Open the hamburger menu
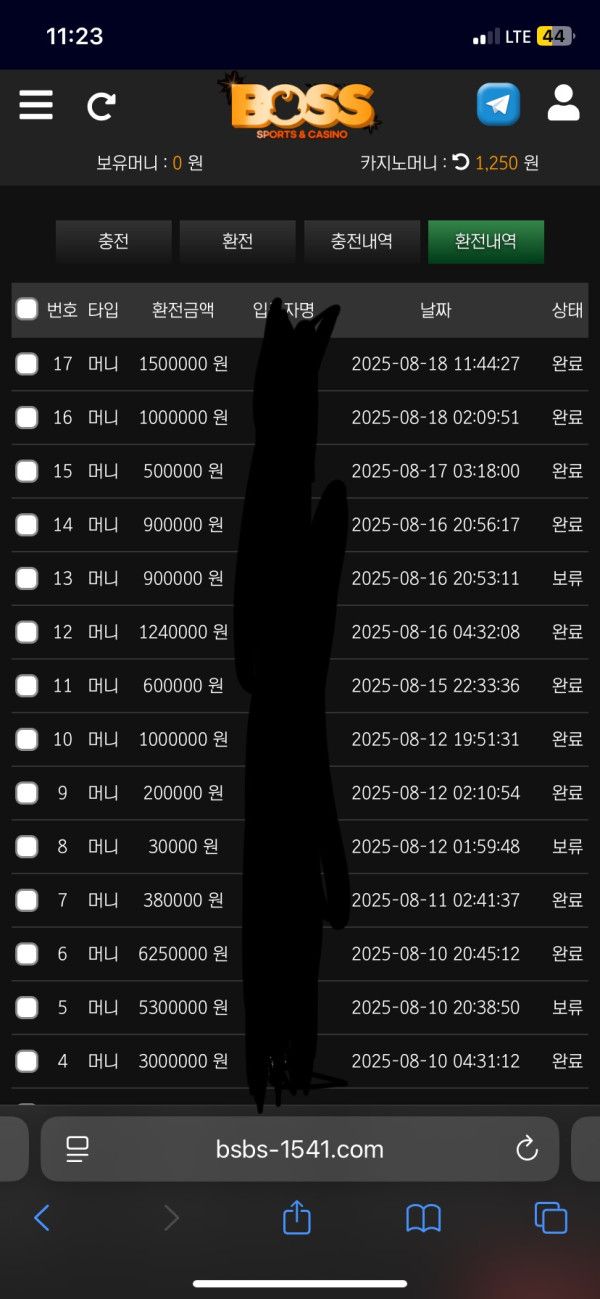The width and height of the screenshot is (600, 1299). 36,105
